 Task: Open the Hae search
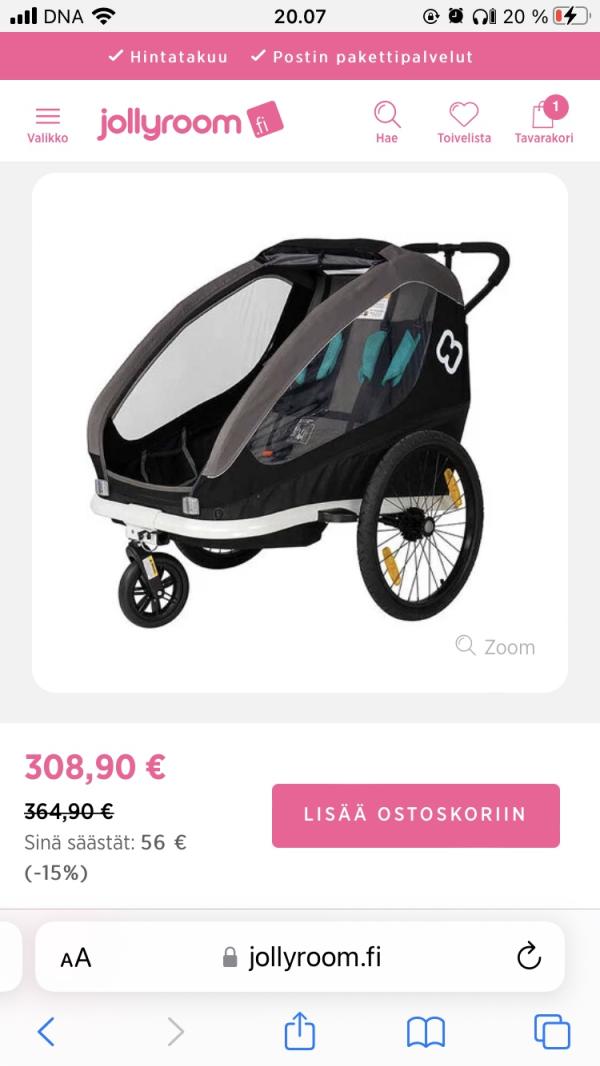point(387,123)
